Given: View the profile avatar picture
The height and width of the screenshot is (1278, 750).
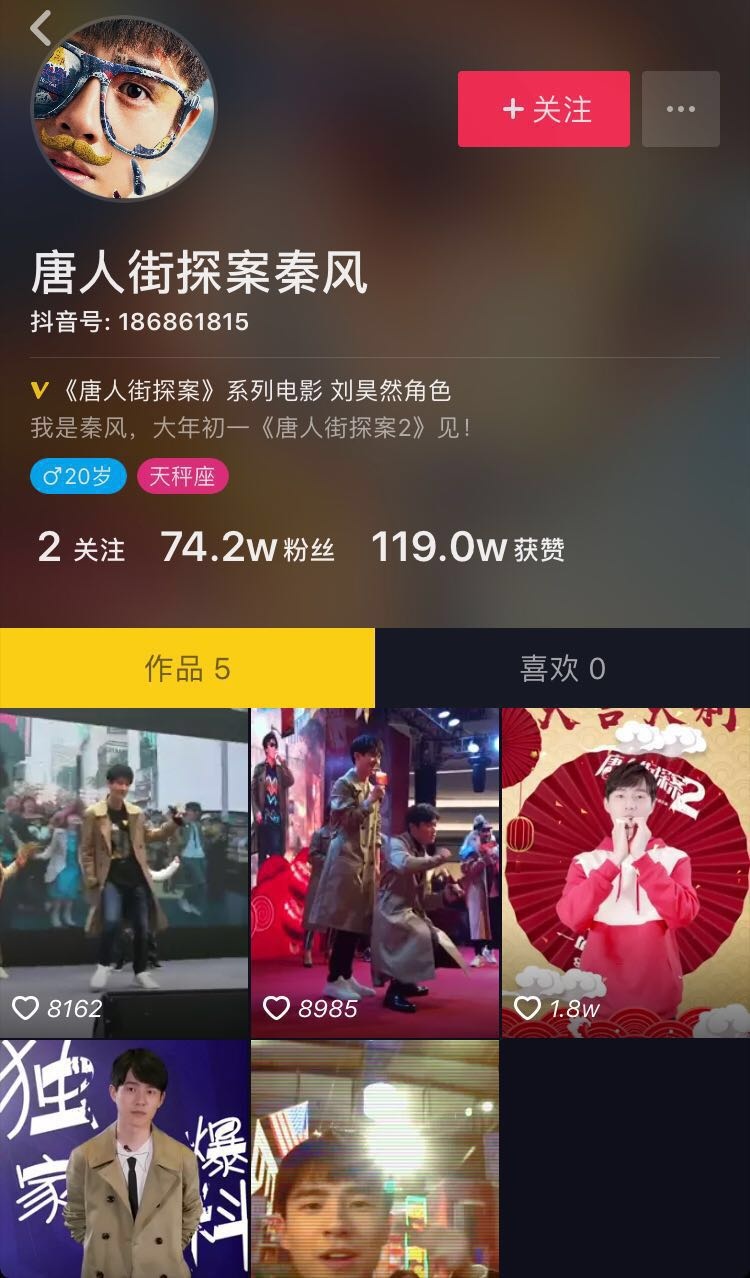Looking at the screenshot, I should (124, 108).
